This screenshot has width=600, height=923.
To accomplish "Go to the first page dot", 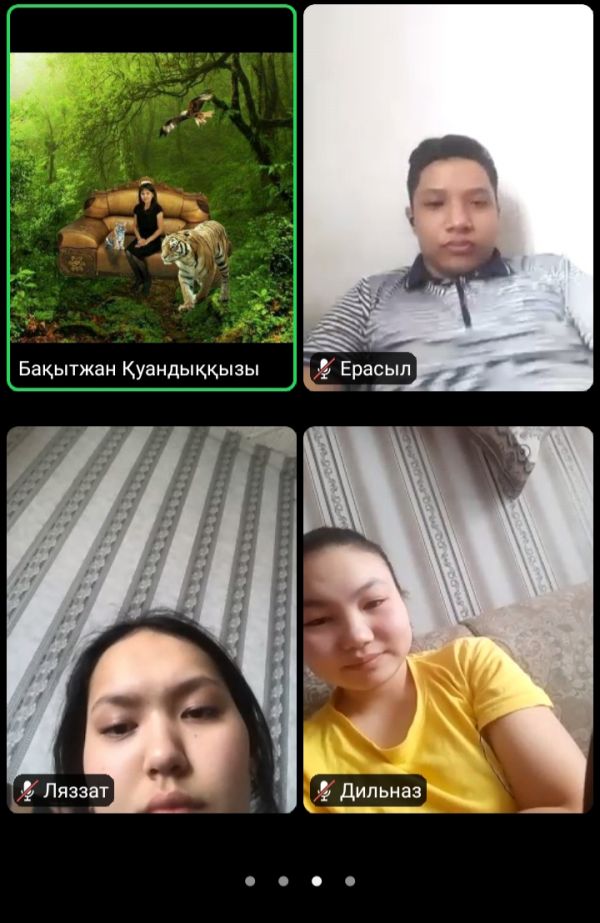I will [x=250, y=881].
